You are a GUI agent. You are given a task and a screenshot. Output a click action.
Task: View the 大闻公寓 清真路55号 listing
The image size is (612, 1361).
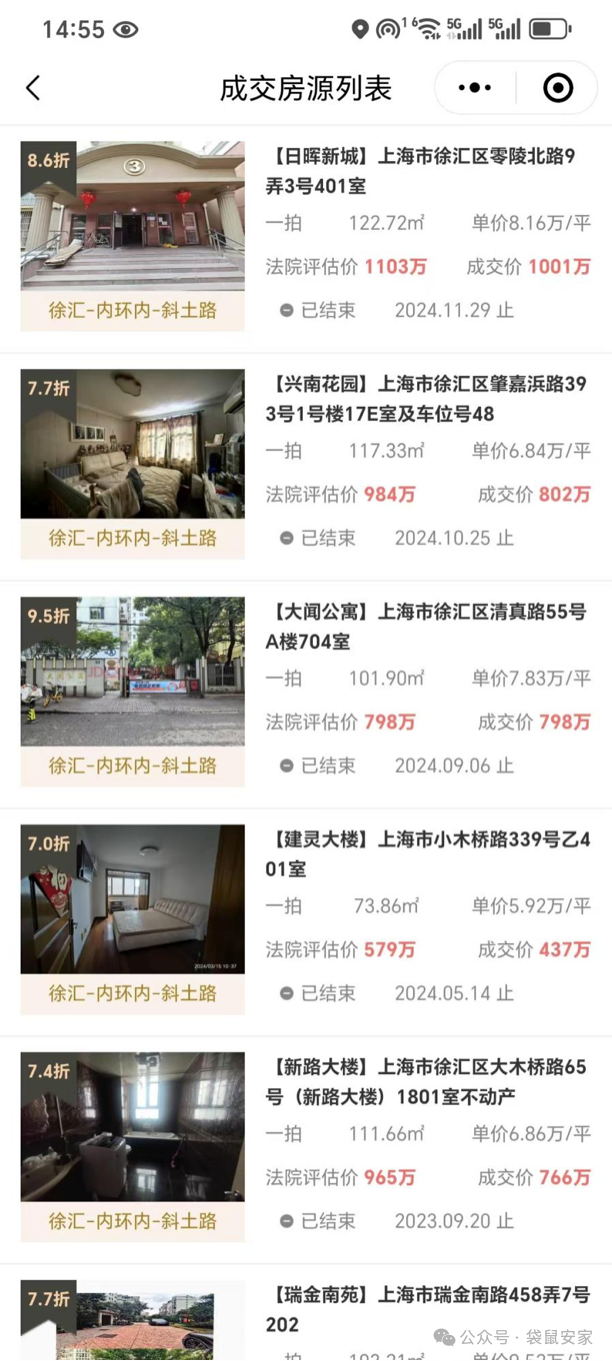click(427, 626)
